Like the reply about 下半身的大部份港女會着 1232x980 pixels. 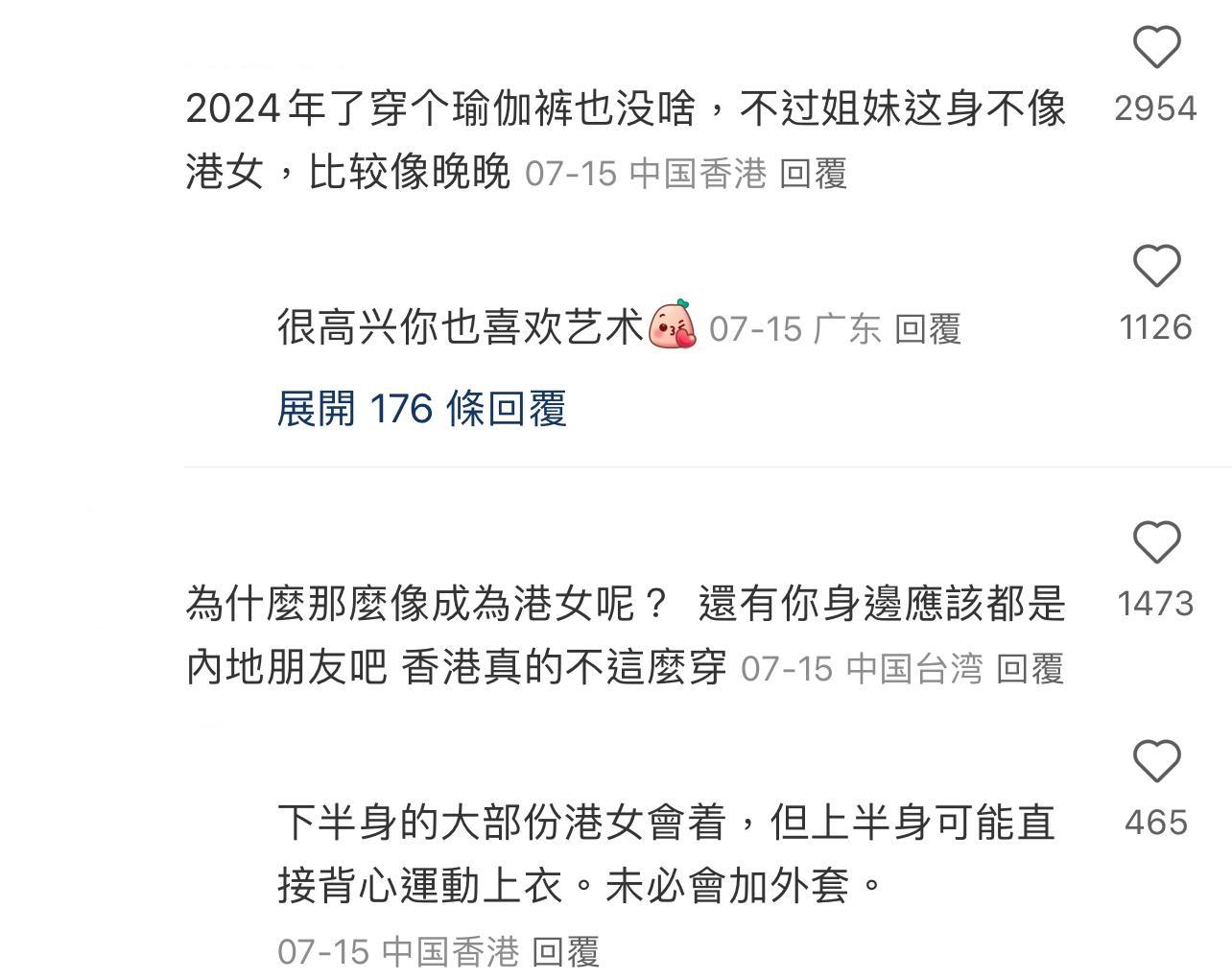(x=1156, y=761)
